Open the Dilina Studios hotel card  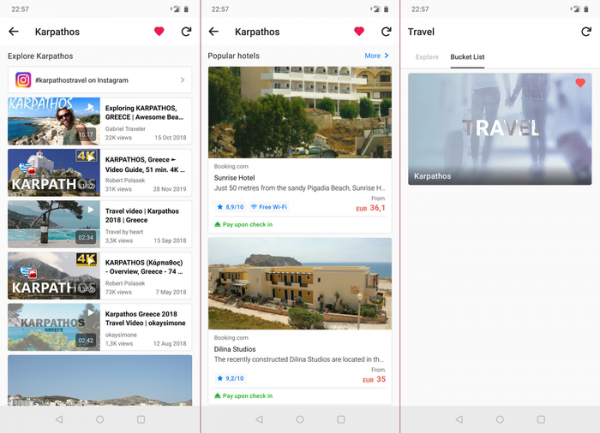click(x=300, y=318)
